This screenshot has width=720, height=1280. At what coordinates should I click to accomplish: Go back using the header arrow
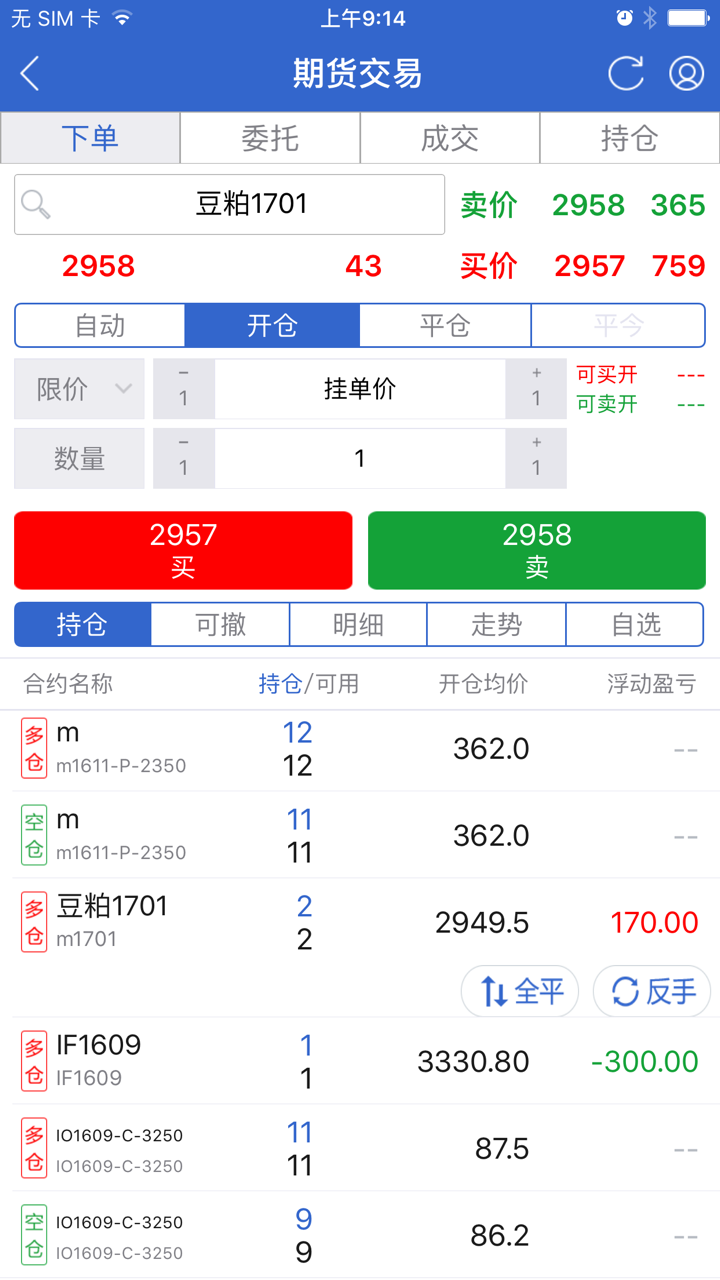tap(30, 74)
